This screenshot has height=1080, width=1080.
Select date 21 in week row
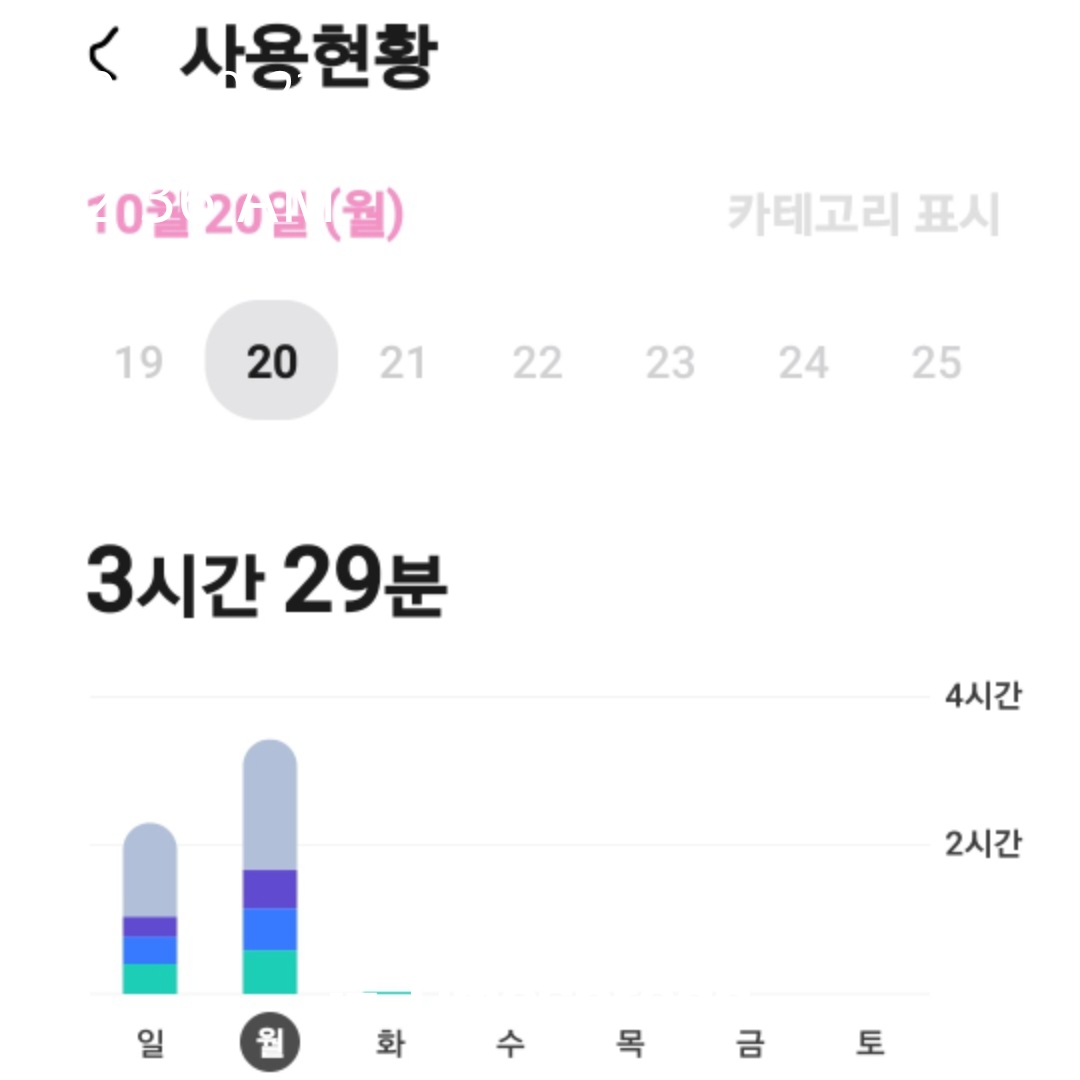click(x=403, y=362)
